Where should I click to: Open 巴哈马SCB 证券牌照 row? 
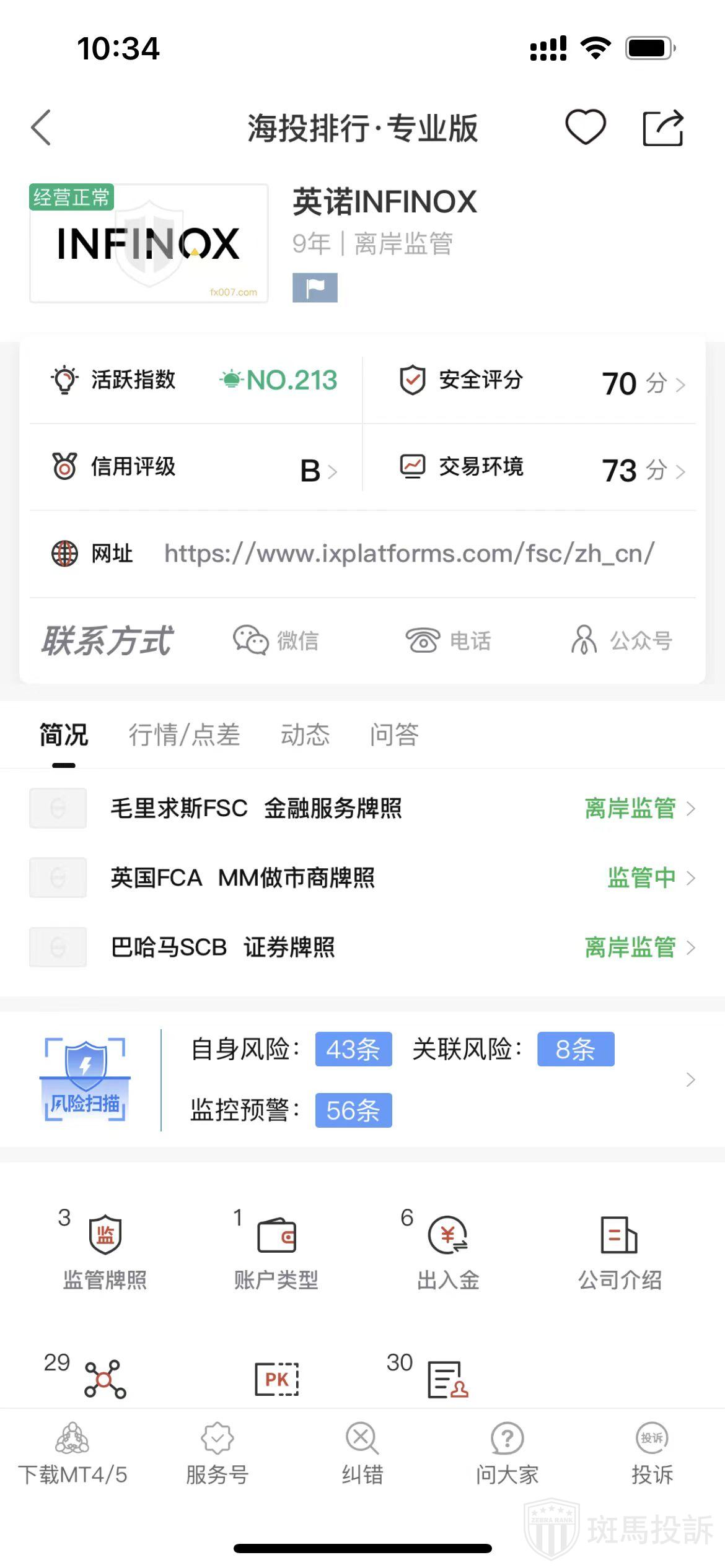(x=362, y=947)
